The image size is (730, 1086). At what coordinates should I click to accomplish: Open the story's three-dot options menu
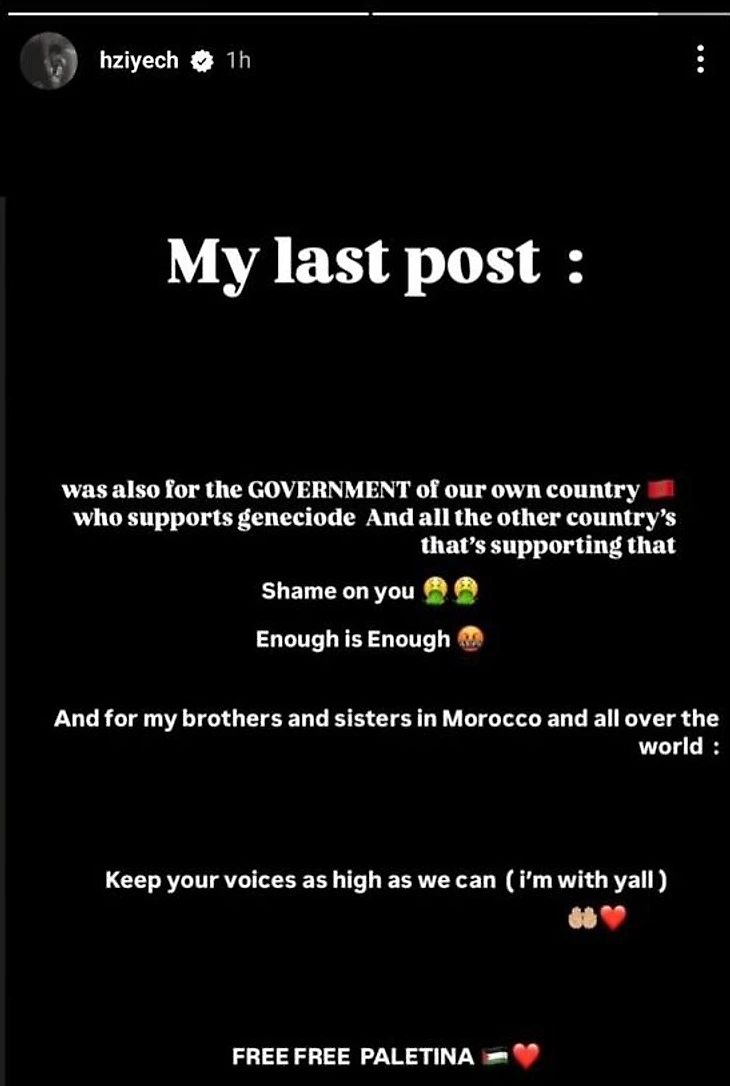point(700,60)
